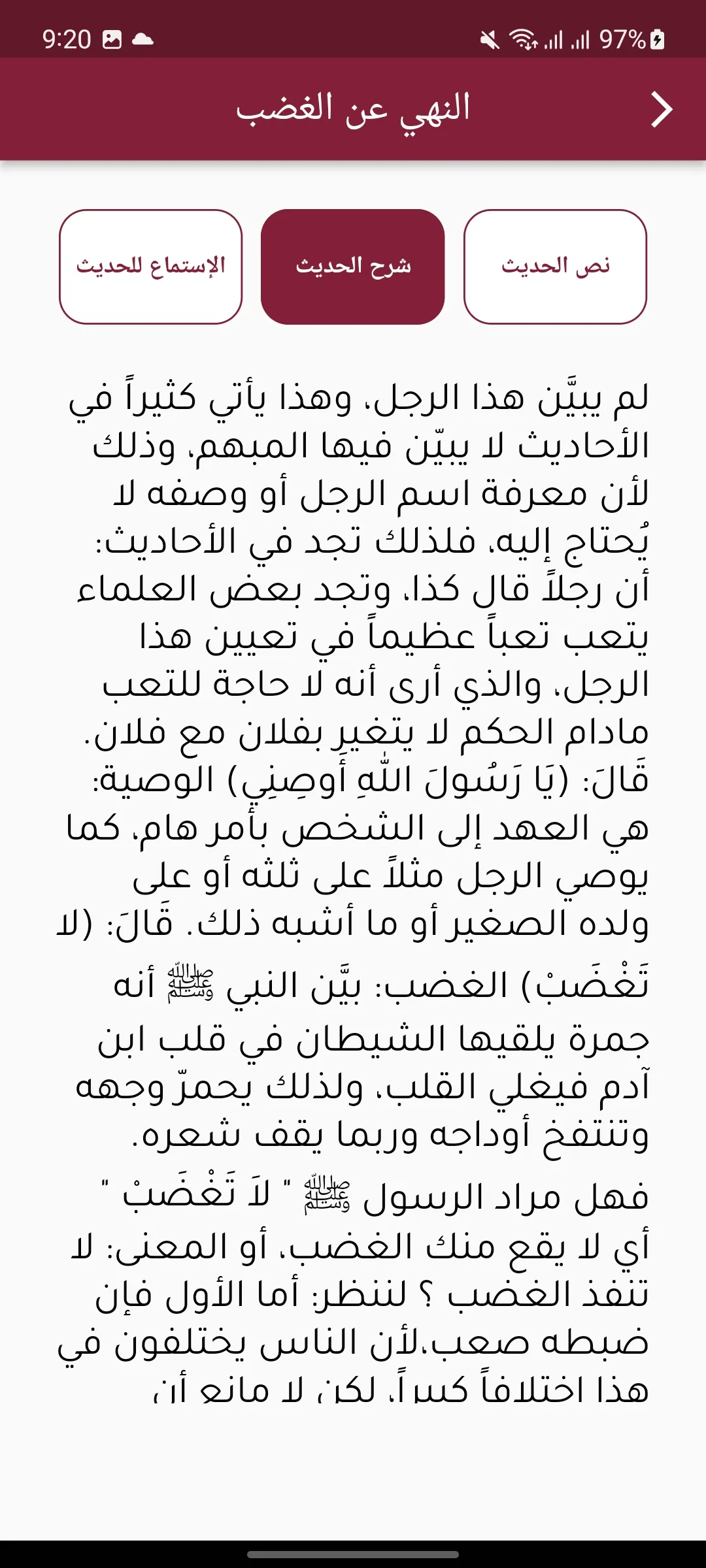Switch to the نص الحديث tab
The image size is (706, 1568).
[x=555, y=267]
